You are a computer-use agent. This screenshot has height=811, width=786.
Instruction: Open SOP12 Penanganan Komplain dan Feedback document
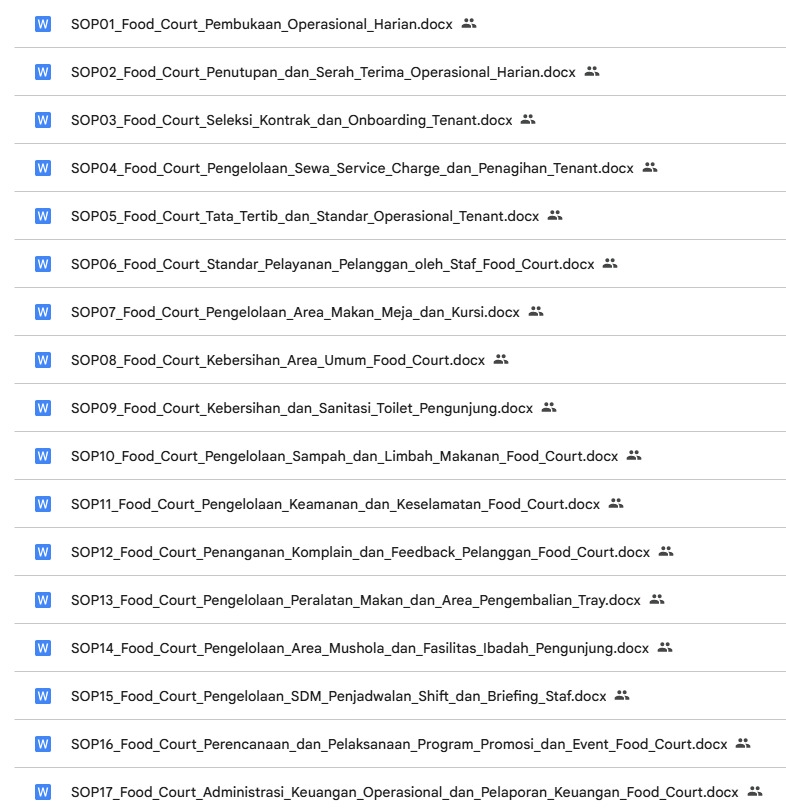click(x=360, y=552)
